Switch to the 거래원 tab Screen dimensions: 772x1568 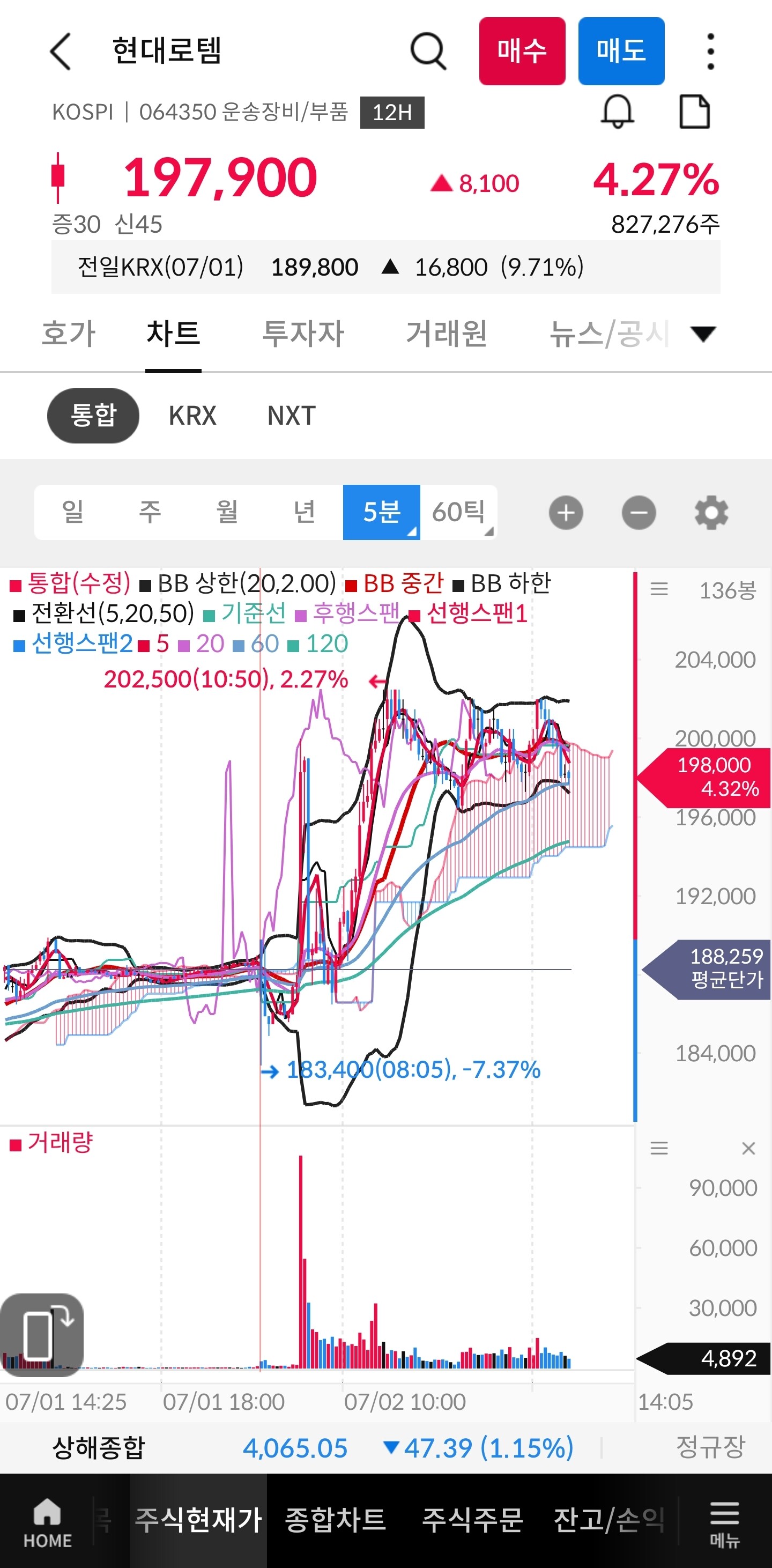click(x=447, y=334)
